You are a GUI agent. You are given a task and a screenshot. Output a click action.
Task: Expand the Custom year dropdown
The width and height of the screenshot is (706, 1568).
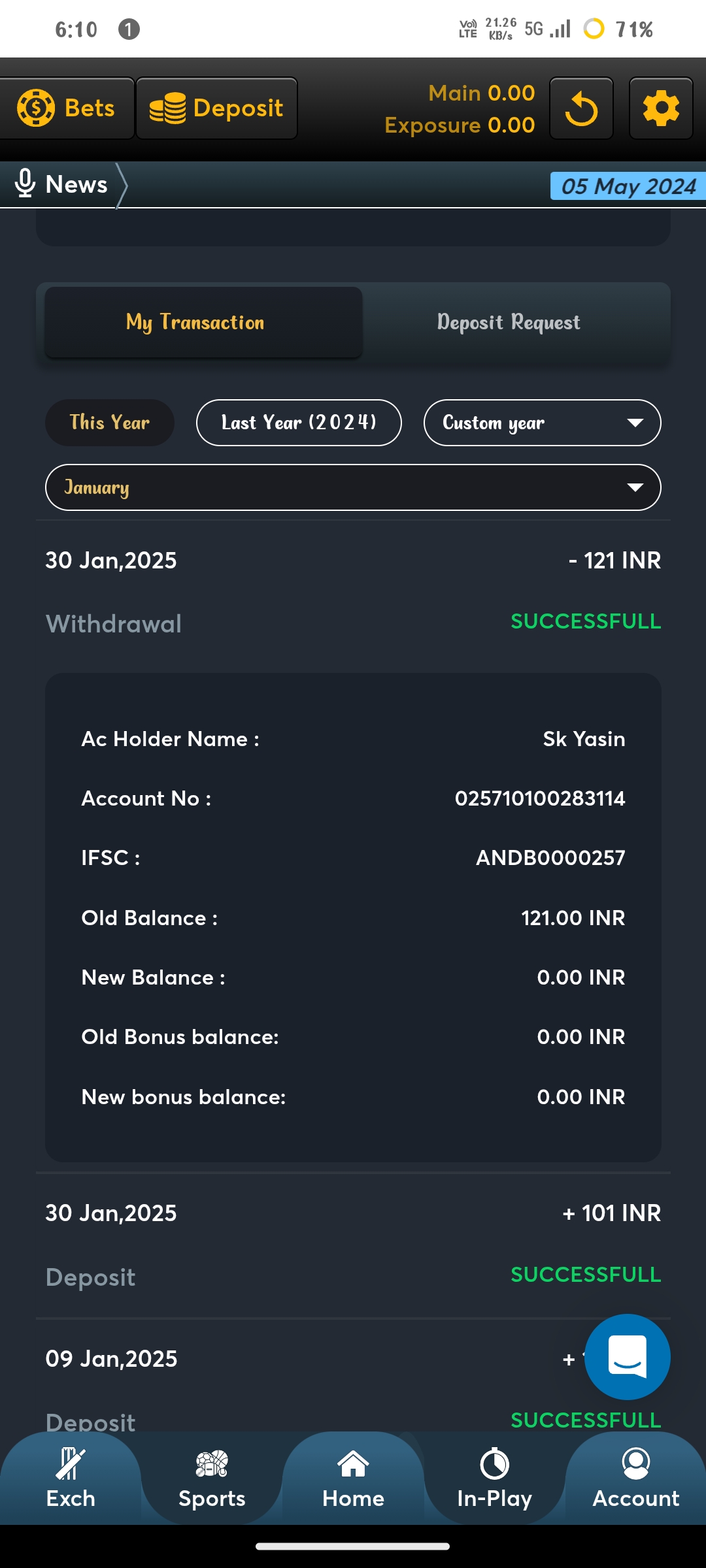click(542, 423)
